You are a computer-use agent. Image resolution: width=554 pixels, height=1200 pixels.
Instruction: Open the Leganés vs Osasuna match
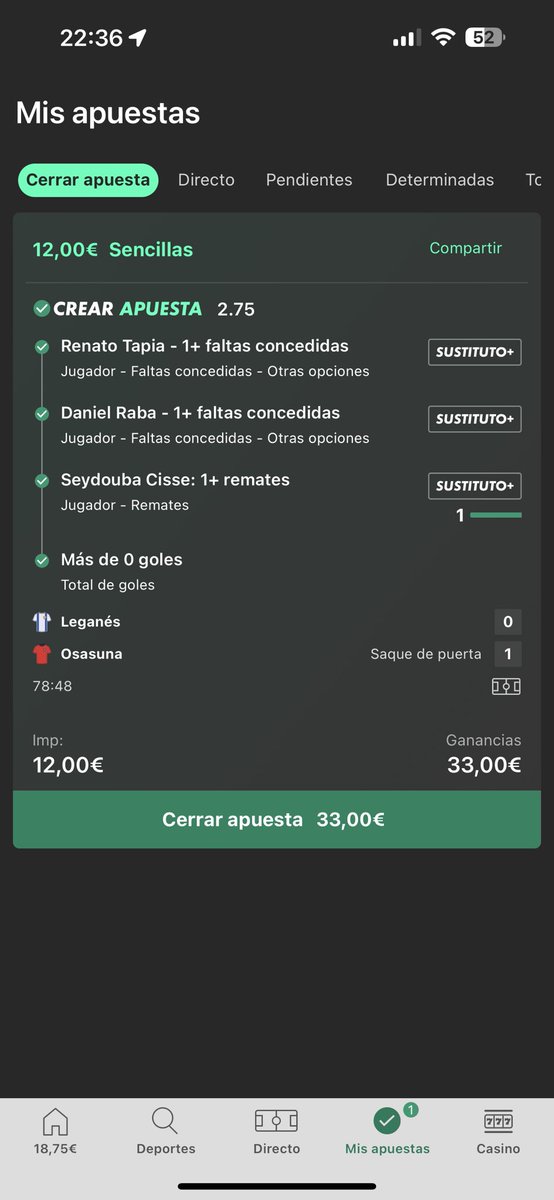pyautogui.click(x=277, y=638)
